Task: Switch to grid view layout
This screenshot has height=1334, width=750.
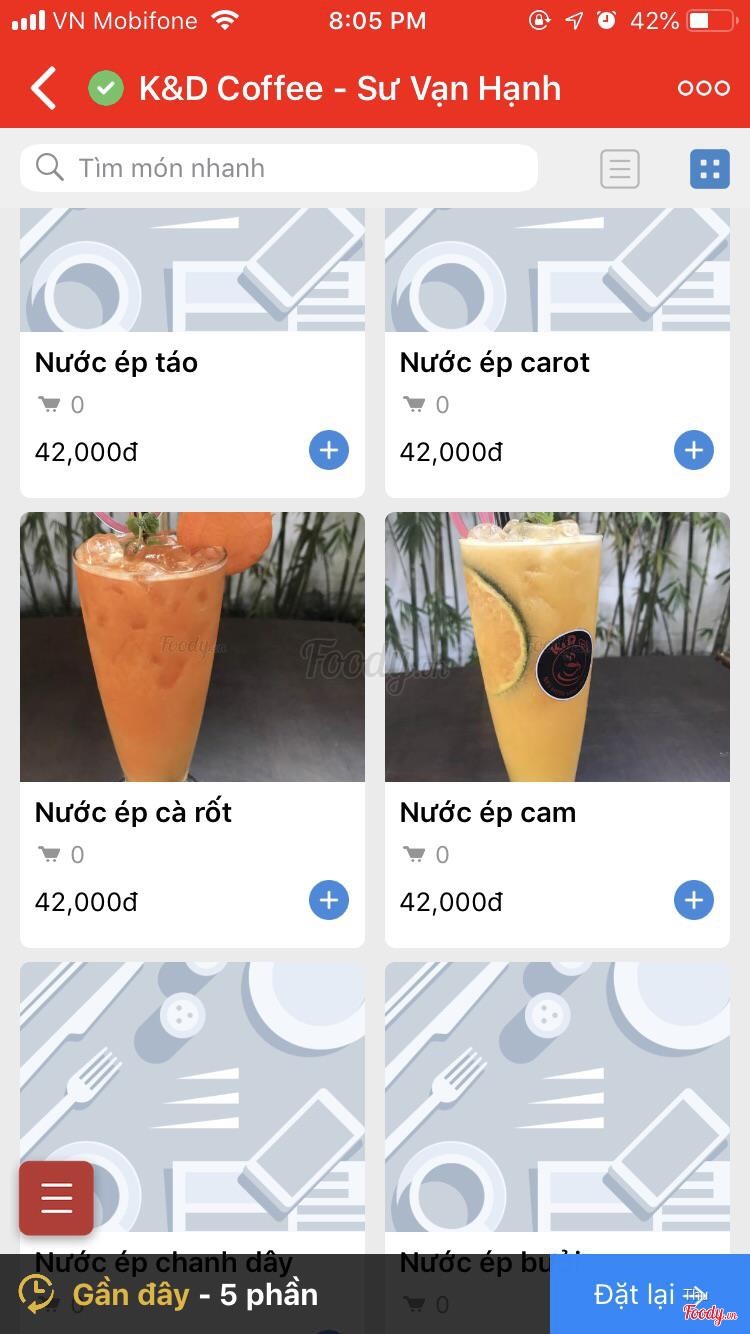Action: tap(709, 169)
